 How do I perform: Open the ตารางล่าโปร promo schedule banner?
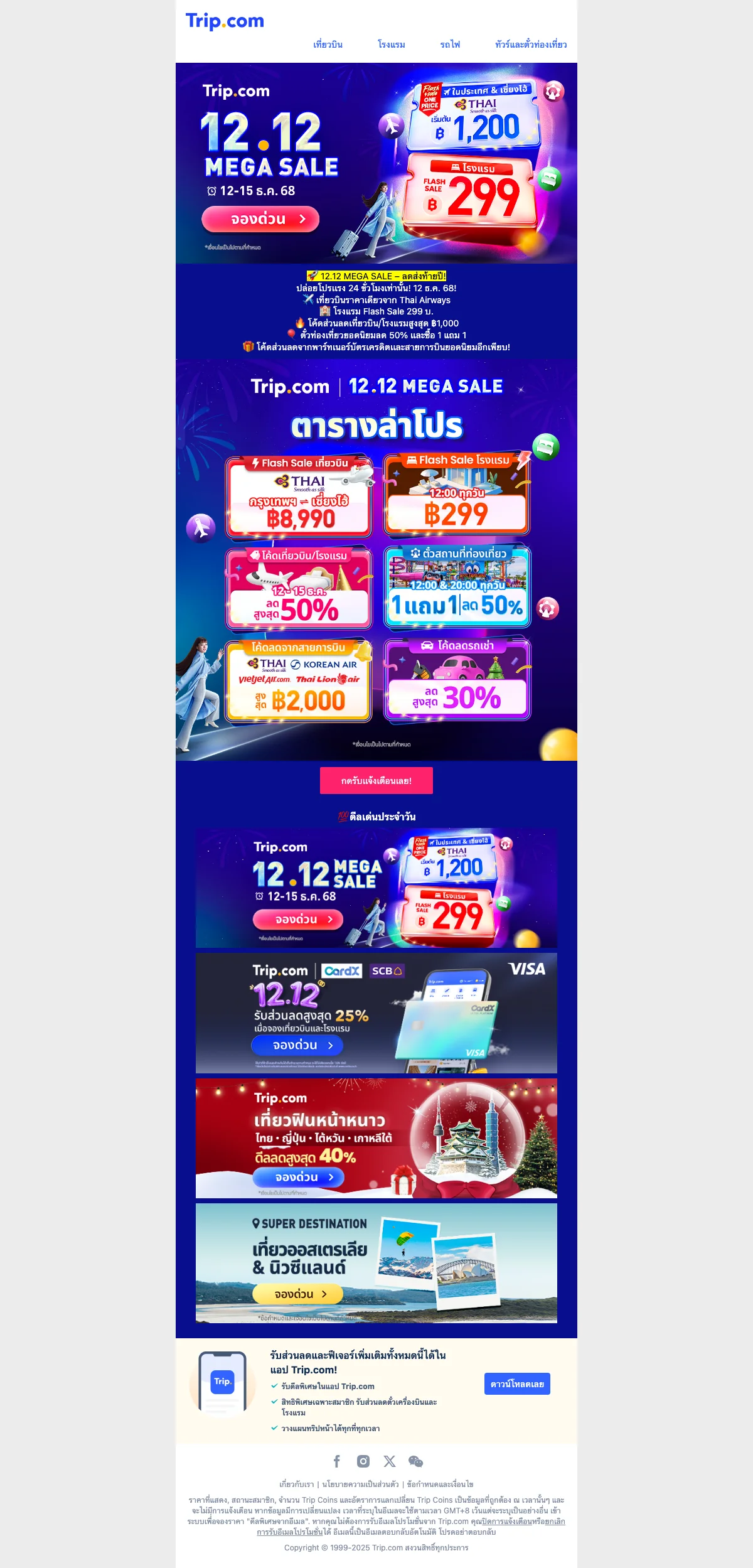click(376, 559)
